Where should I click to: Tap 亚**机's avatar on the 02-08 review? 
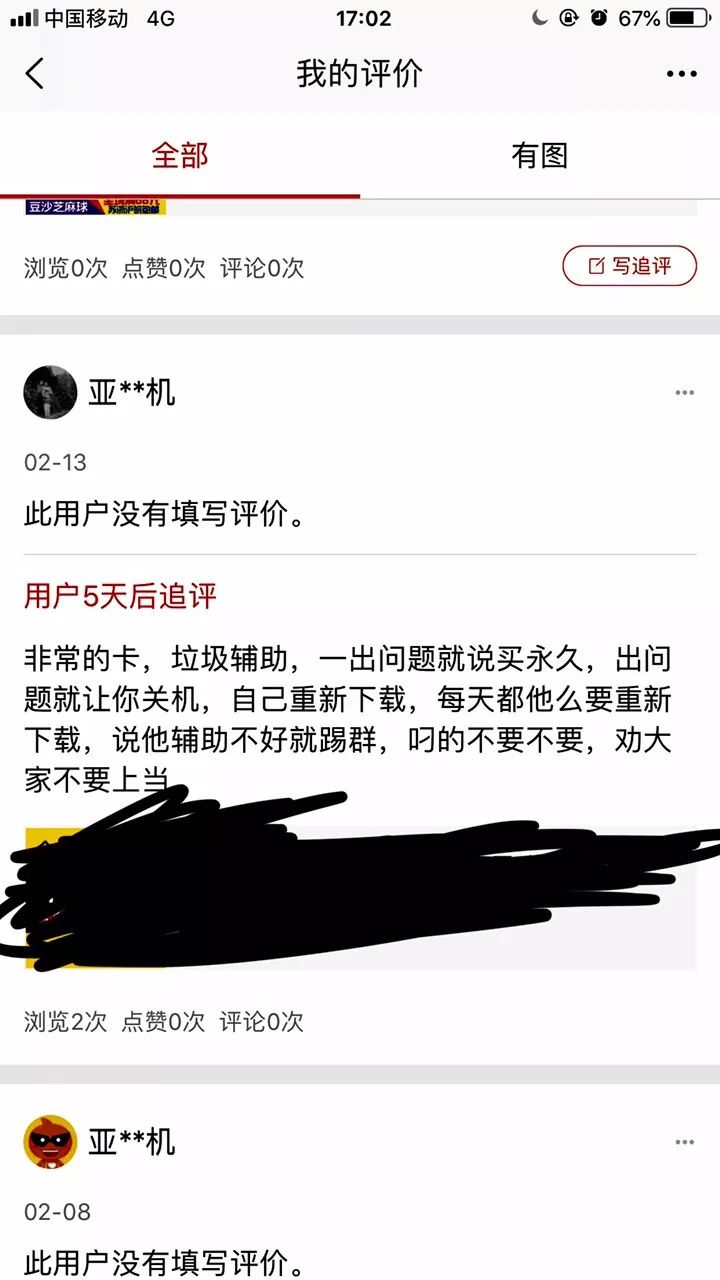coord(50,1141)
